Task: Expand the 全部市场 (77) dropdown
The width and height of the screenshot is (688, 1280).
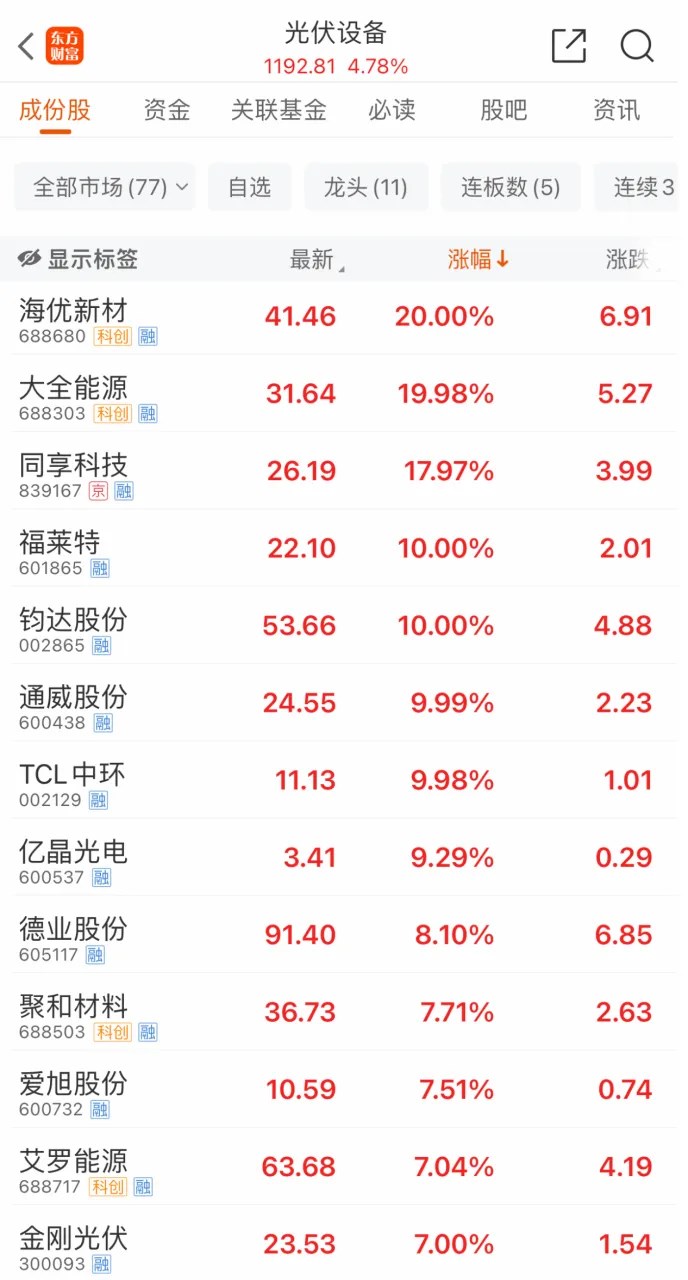Action: coord(105,187)
